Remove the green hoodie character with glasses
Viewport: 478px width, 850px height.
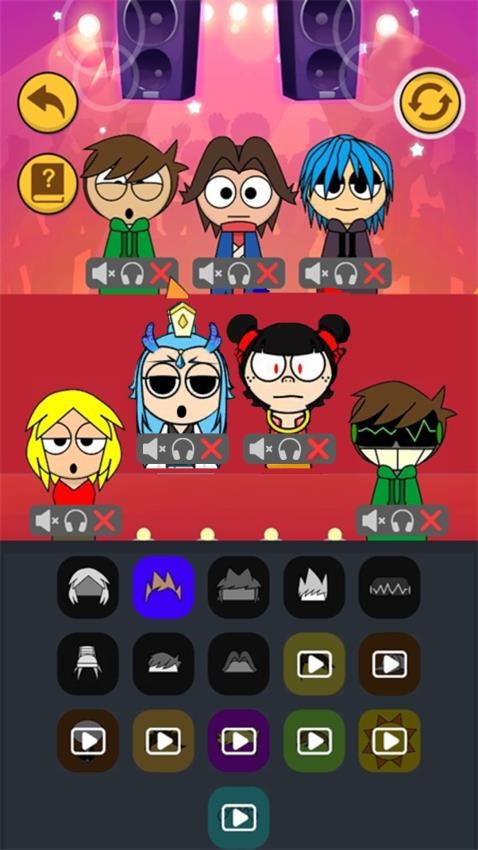tap(160, 273)
